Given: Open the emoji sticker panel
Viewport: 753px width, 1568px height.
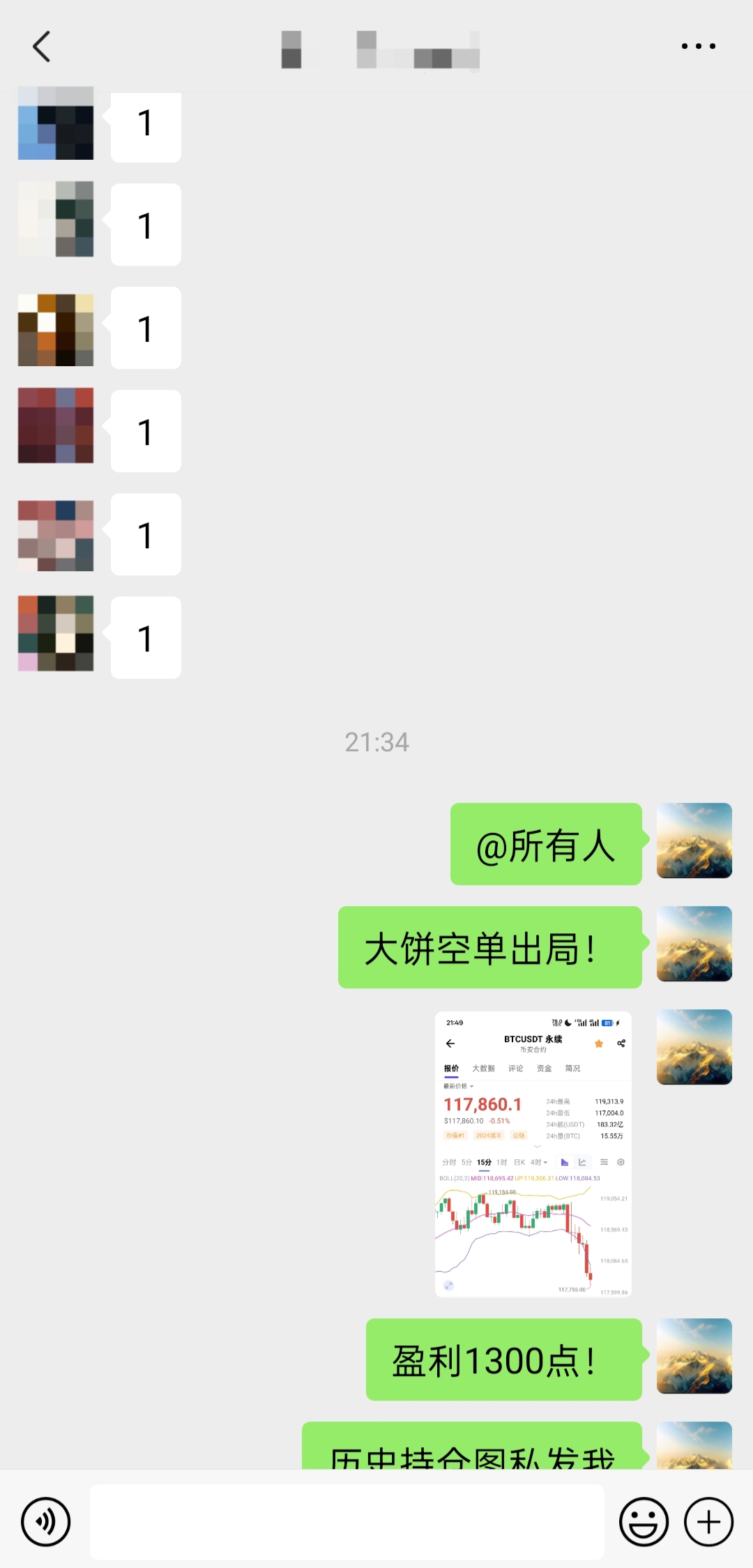Looking at the screenshot, I should (644, 1521).
